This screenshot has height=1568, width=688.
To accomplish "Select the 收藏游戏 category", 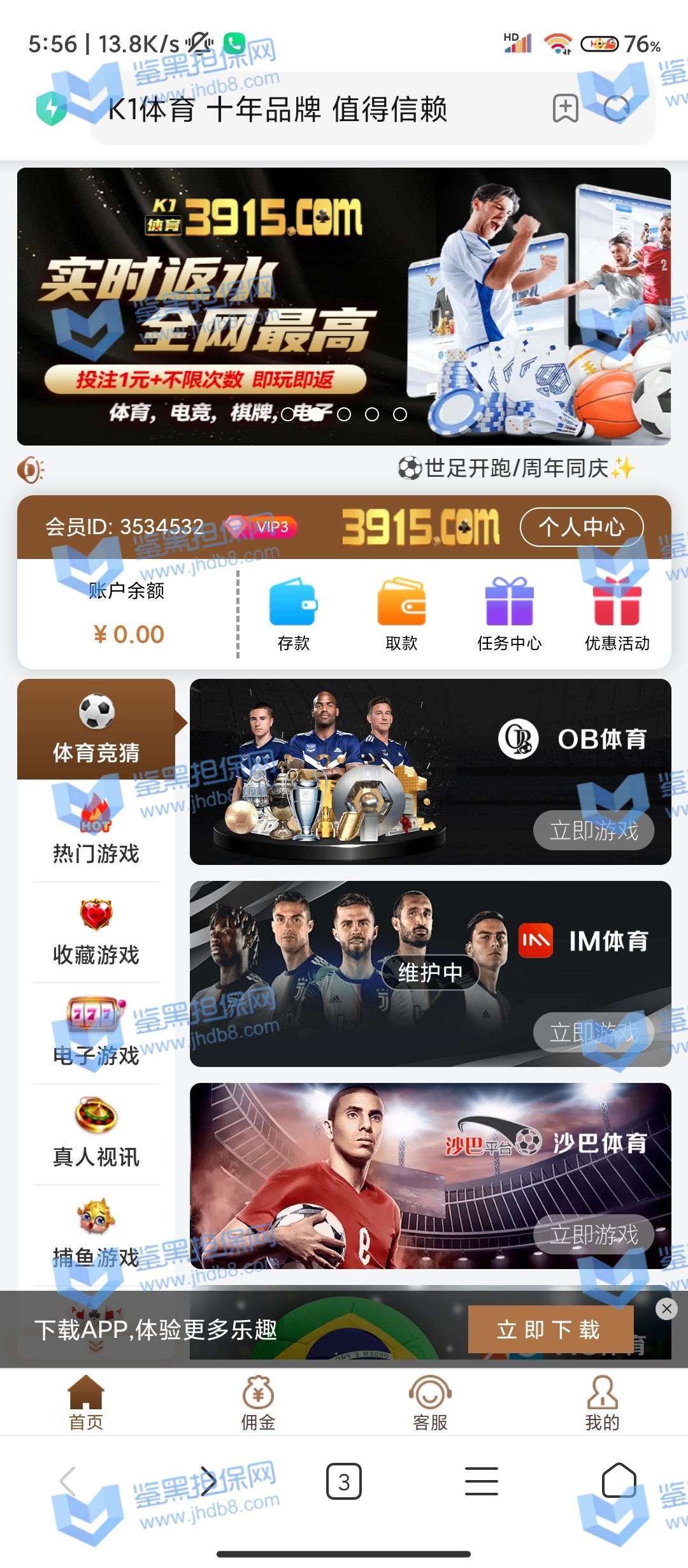I will click(x=96, y=932).
